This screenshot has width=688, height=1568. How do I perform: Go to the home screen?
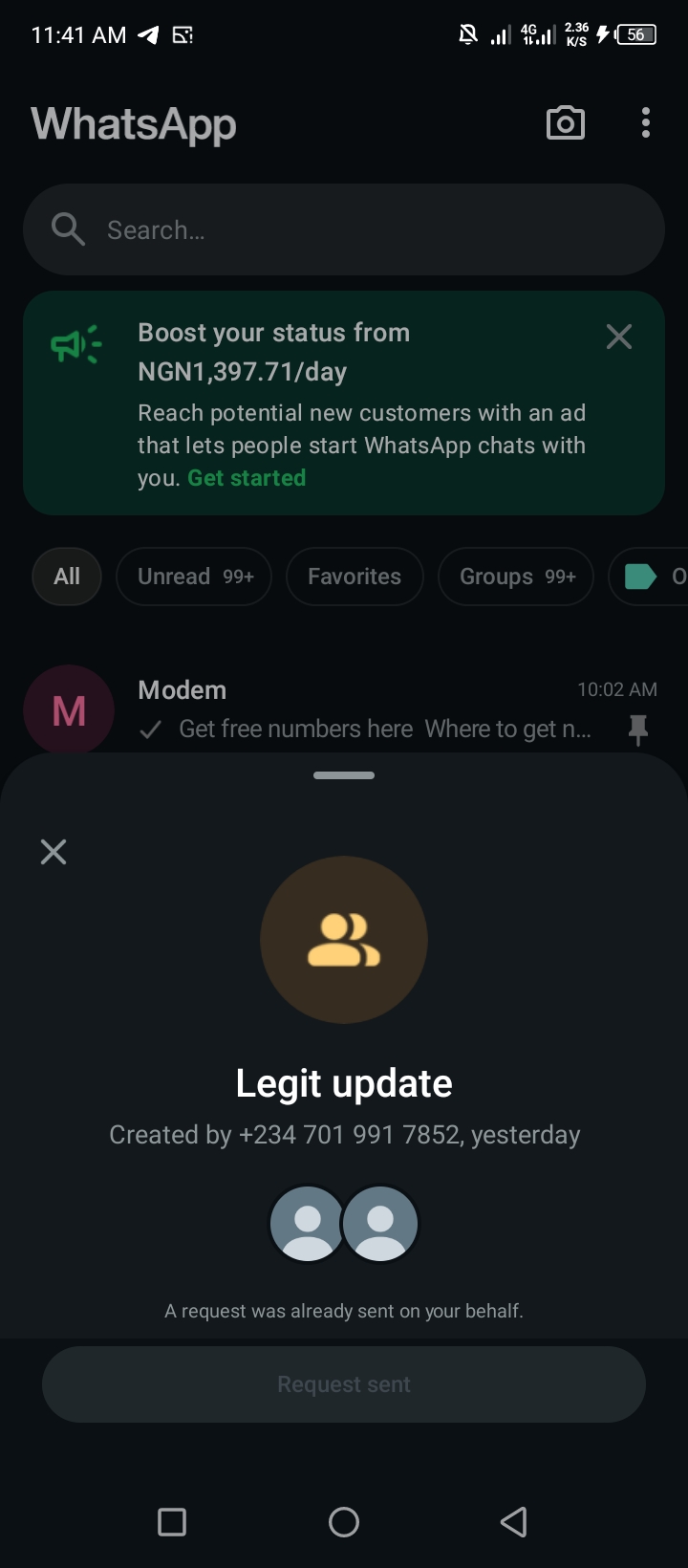pyautogui.click(x=344, y=1522)
